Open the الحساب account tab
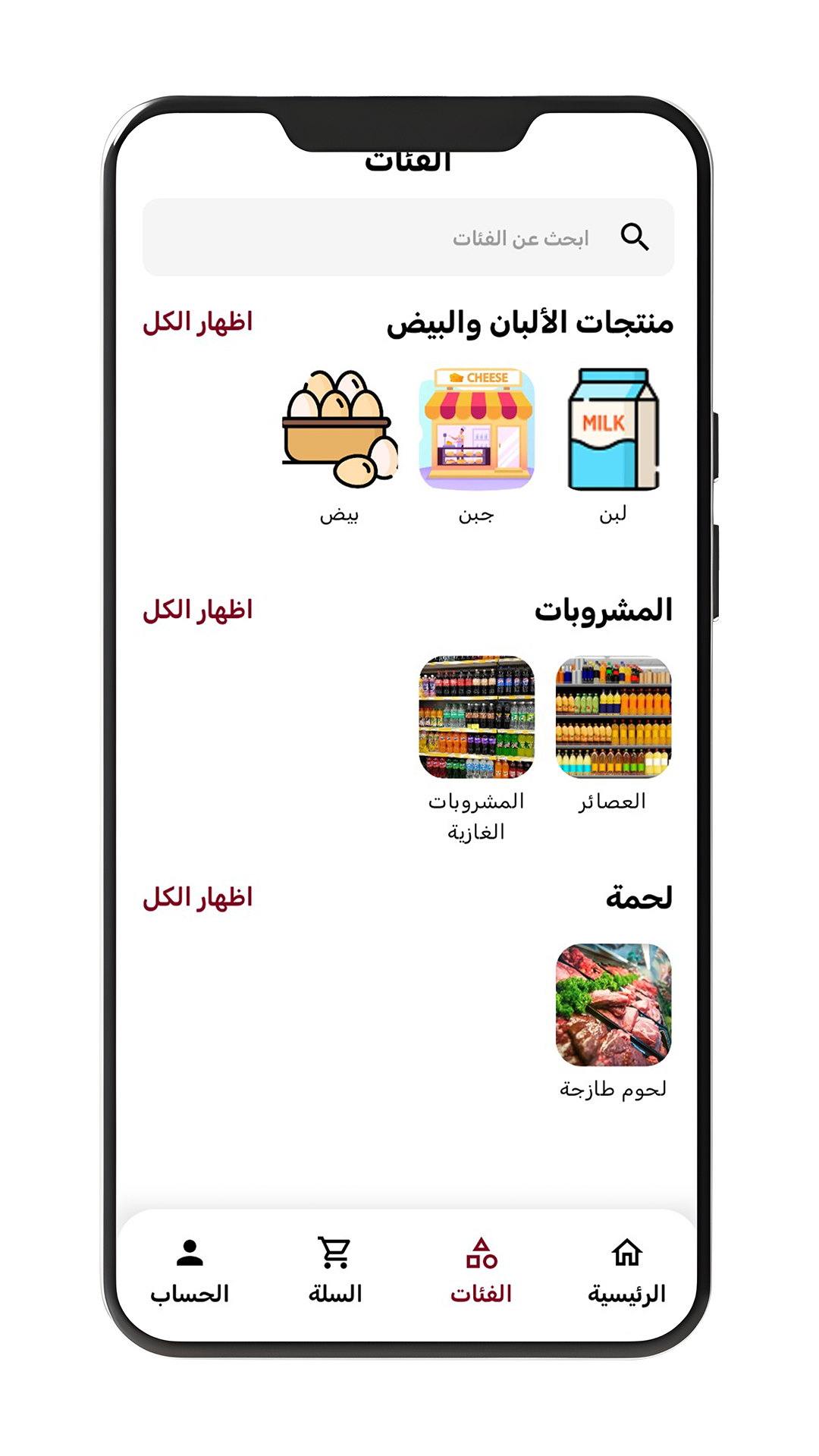The image size is (819, 1456). (x=190, y=1271)
